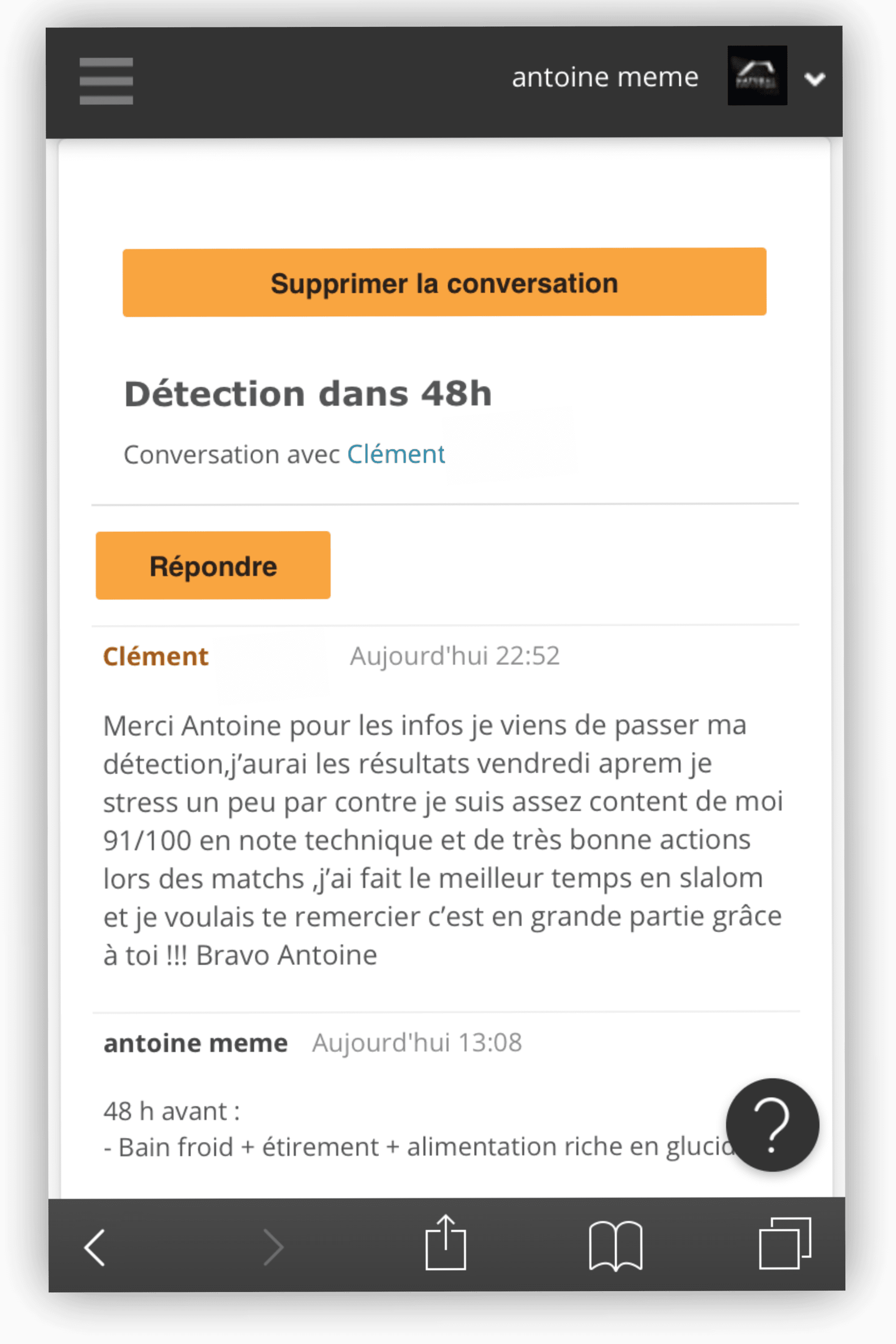The height and width of the screenshot is (1344, 896).
Task: Show open browser tabs
Action: pyautogui.click(x=784, y=1244)
